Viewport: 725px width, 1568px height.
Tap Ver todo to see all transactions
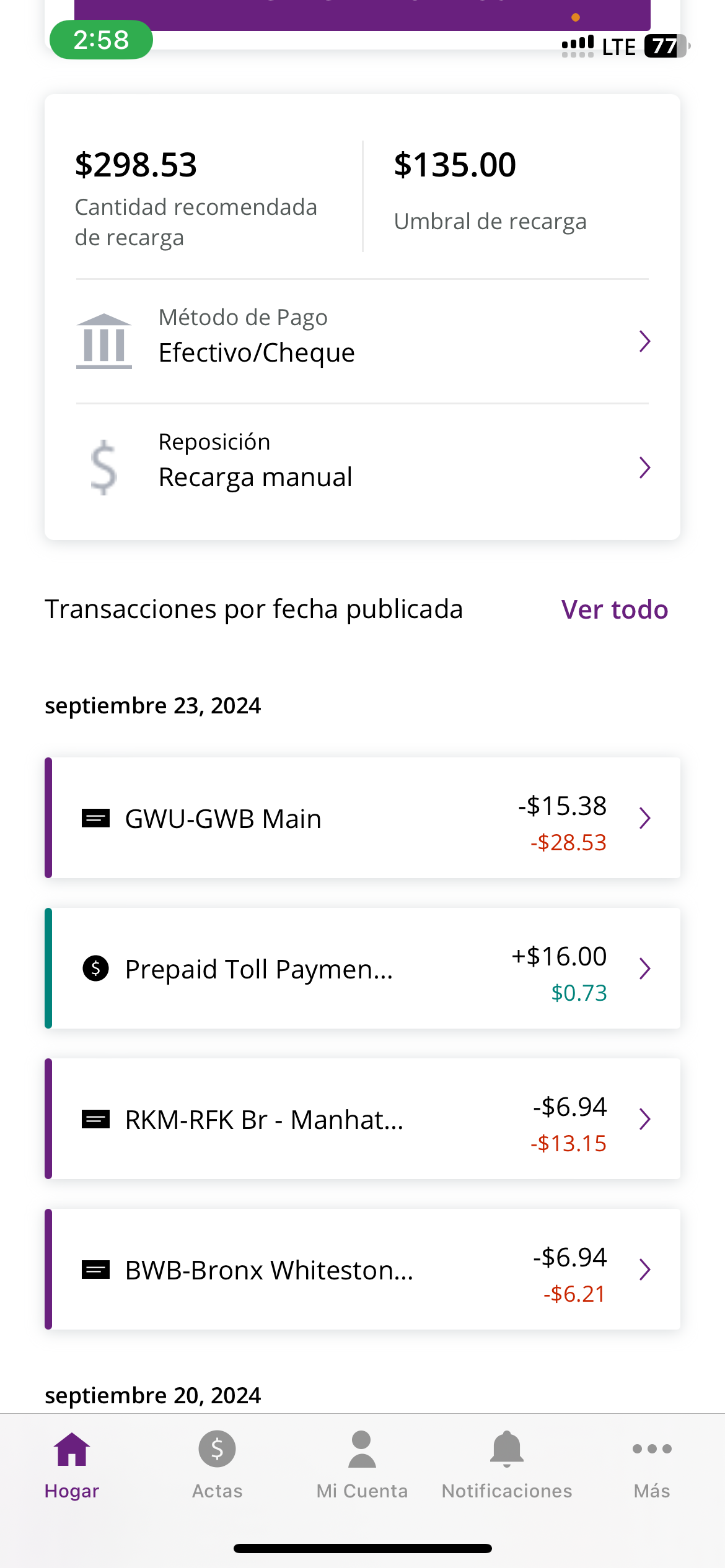pos(614,609)
